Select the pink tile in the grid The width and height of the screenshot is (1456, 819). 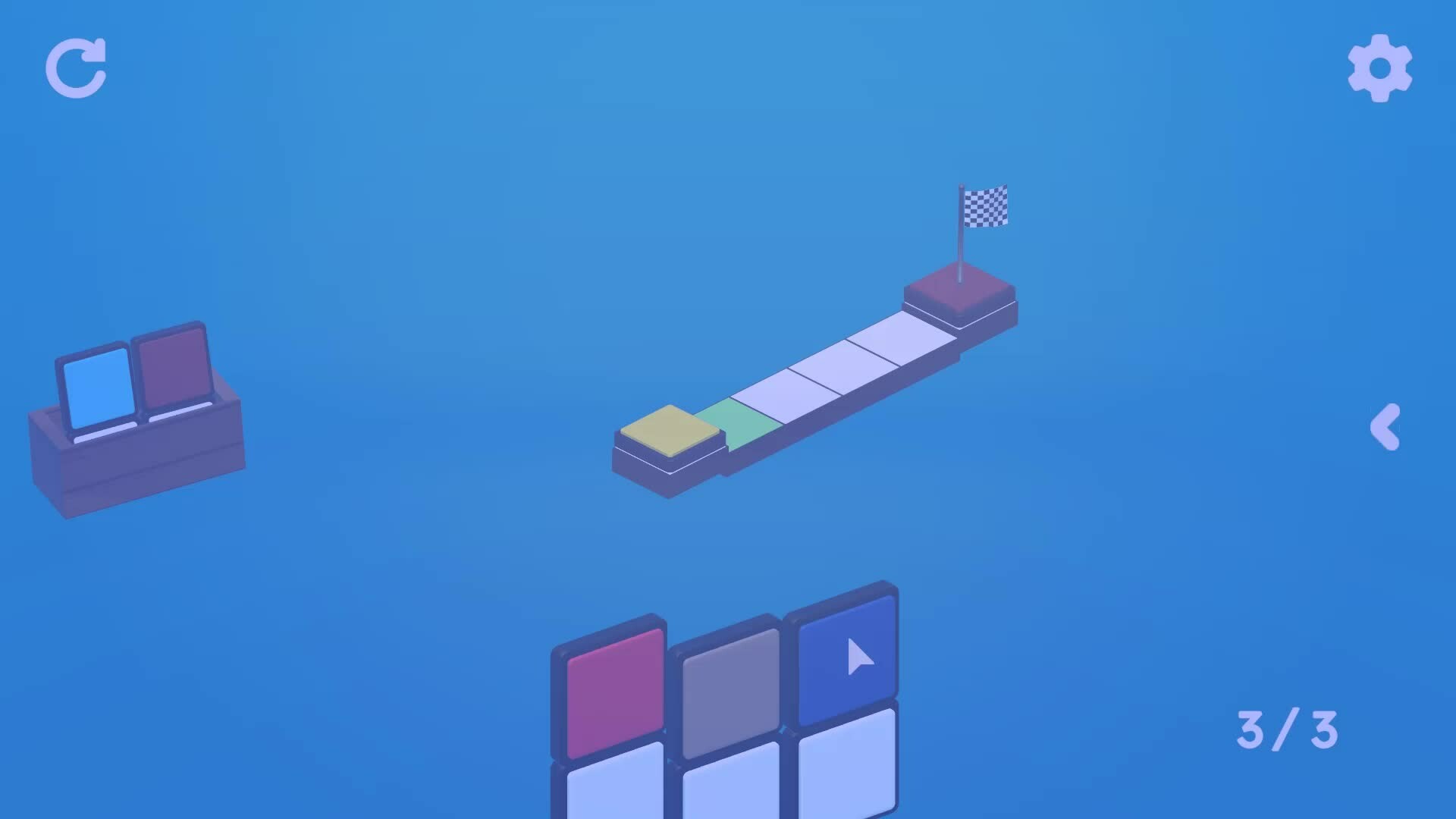(x=615, y=692)
